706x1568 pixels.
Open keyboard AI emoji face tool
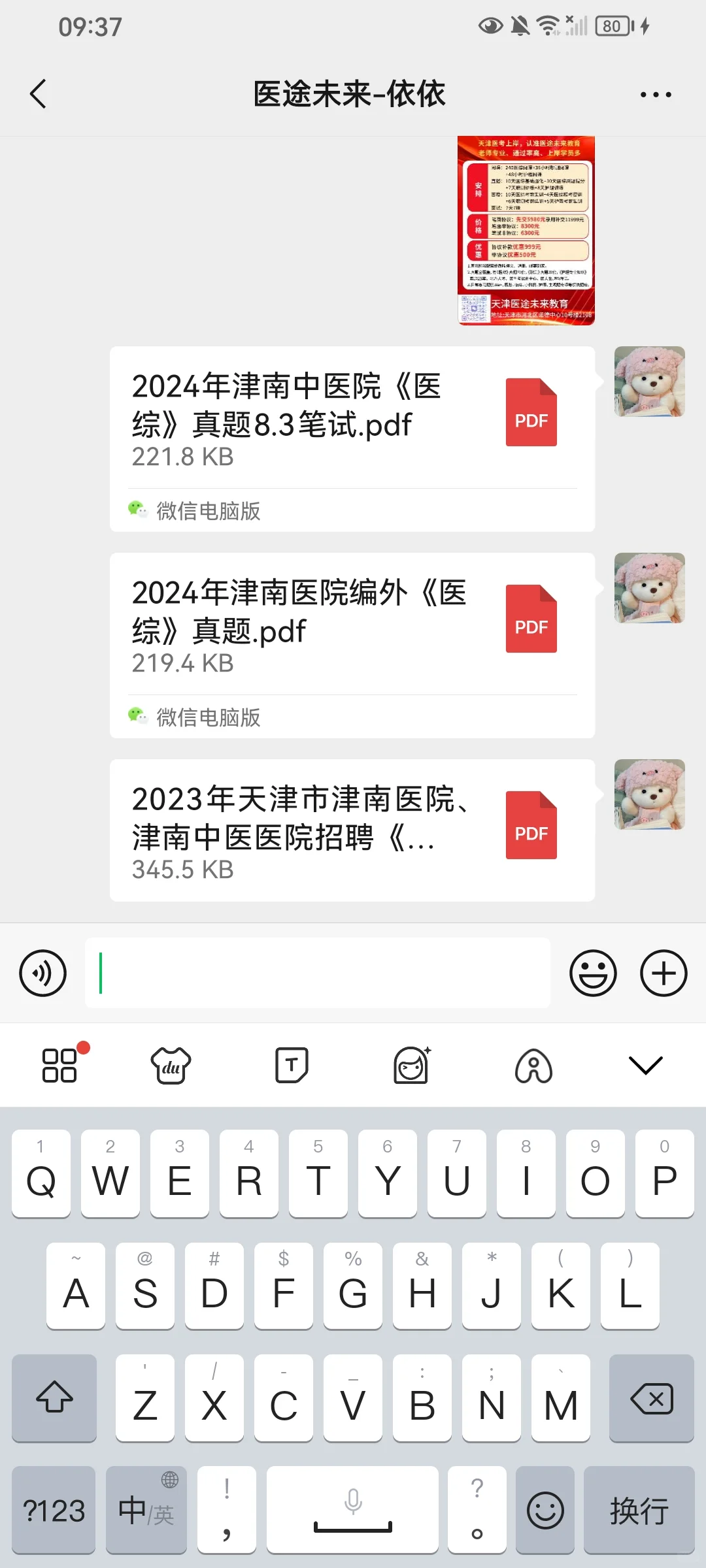click(x=412, y=1065)
